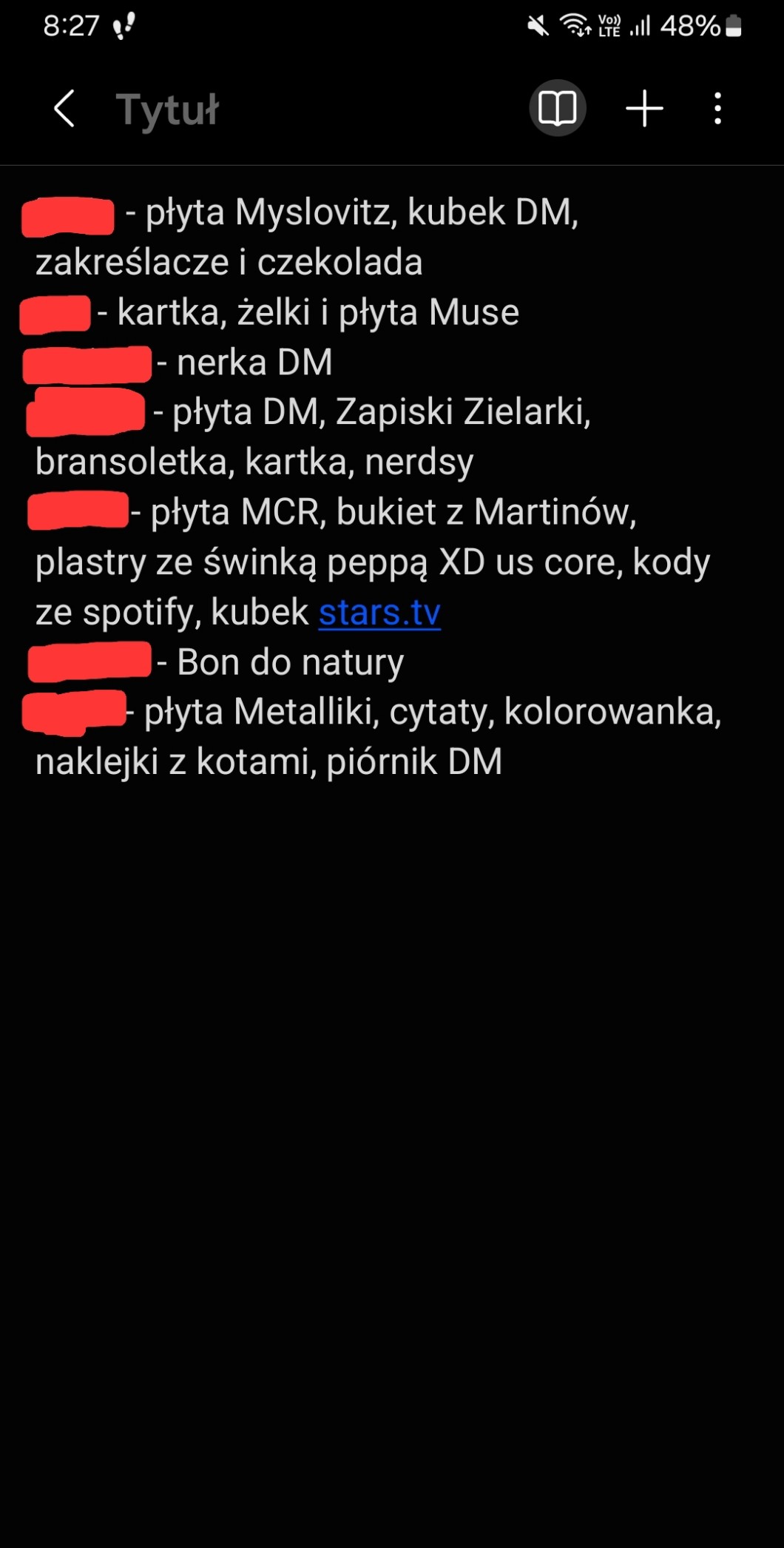Image resolution: width=784 pixels, height=1548 pixels.
Task: Toggle reading mode book icon
Action: [558, 109]
